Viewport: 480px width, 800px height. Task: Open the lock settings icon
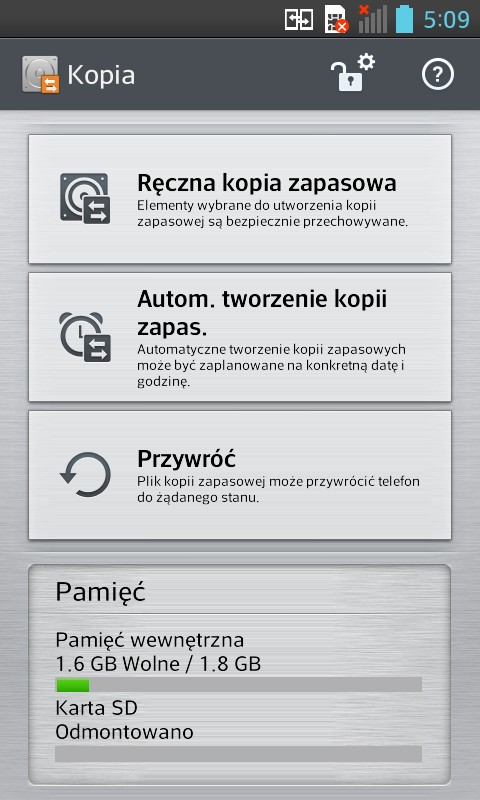tap(353, 73)
